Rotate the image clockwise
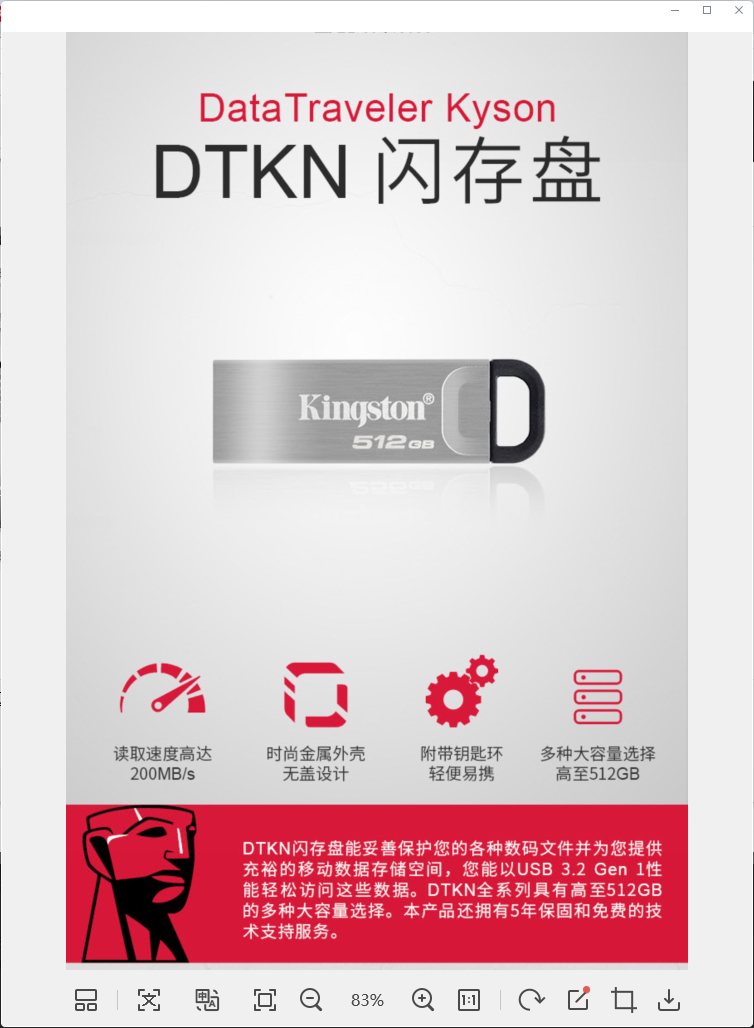754x1028 pixels. pos(531,1000)
